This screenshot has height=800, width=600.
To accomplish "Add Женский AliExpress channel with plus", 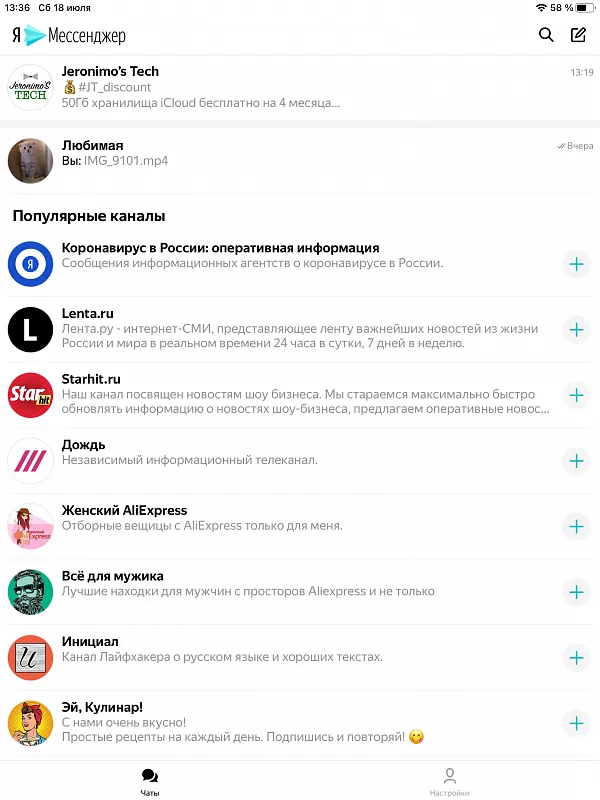I will pos(576,527).
